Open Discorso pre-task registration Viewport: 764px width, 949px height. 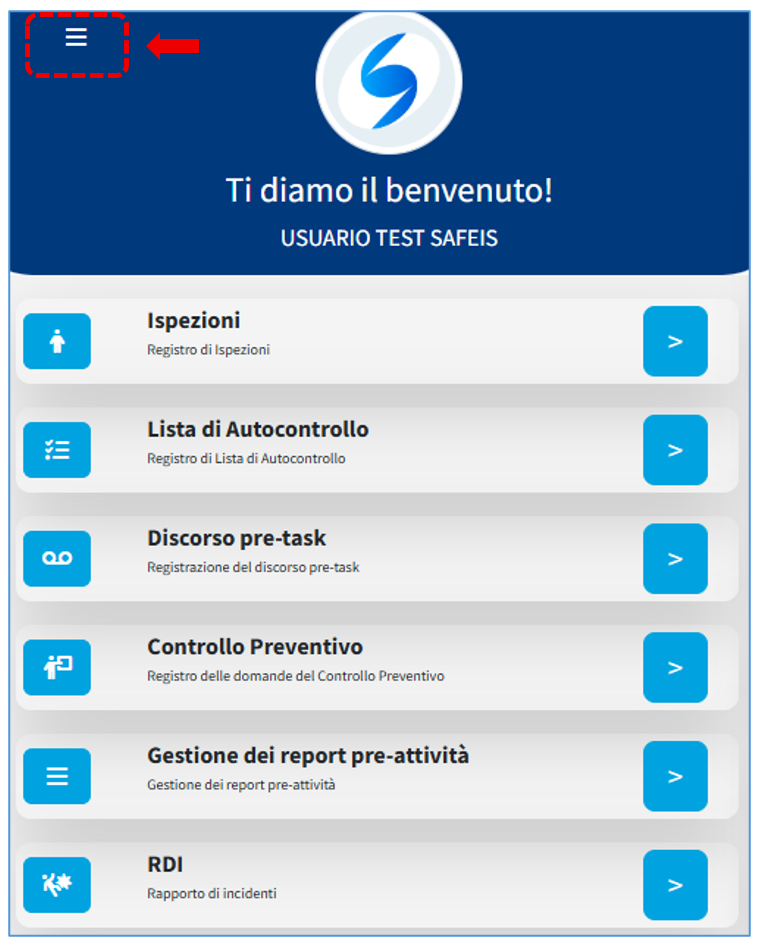[x=675, y=559]
